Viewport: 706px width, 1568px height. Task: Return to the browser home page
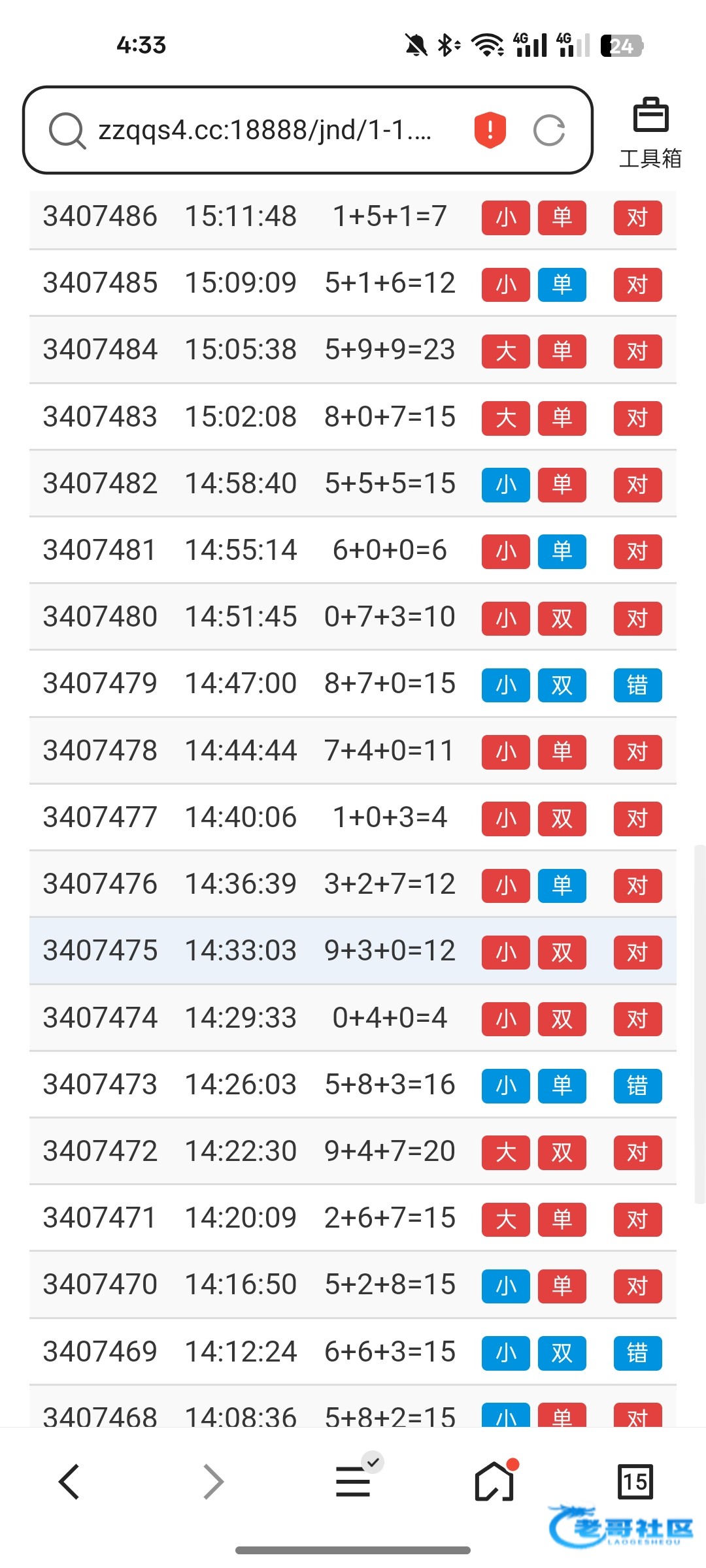click(494, 1482)
